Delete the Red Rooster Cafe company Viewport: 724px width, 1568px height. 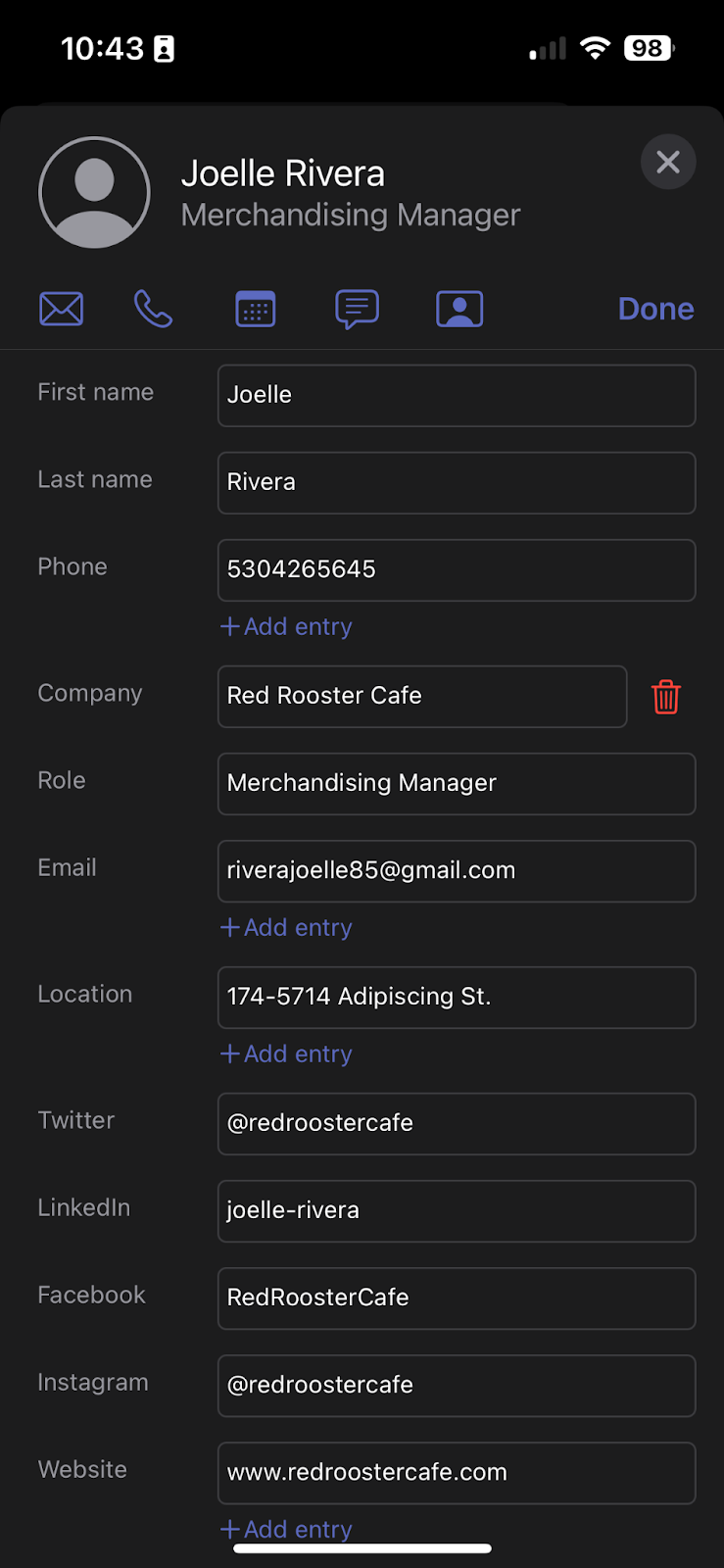(x=666, y=697)
